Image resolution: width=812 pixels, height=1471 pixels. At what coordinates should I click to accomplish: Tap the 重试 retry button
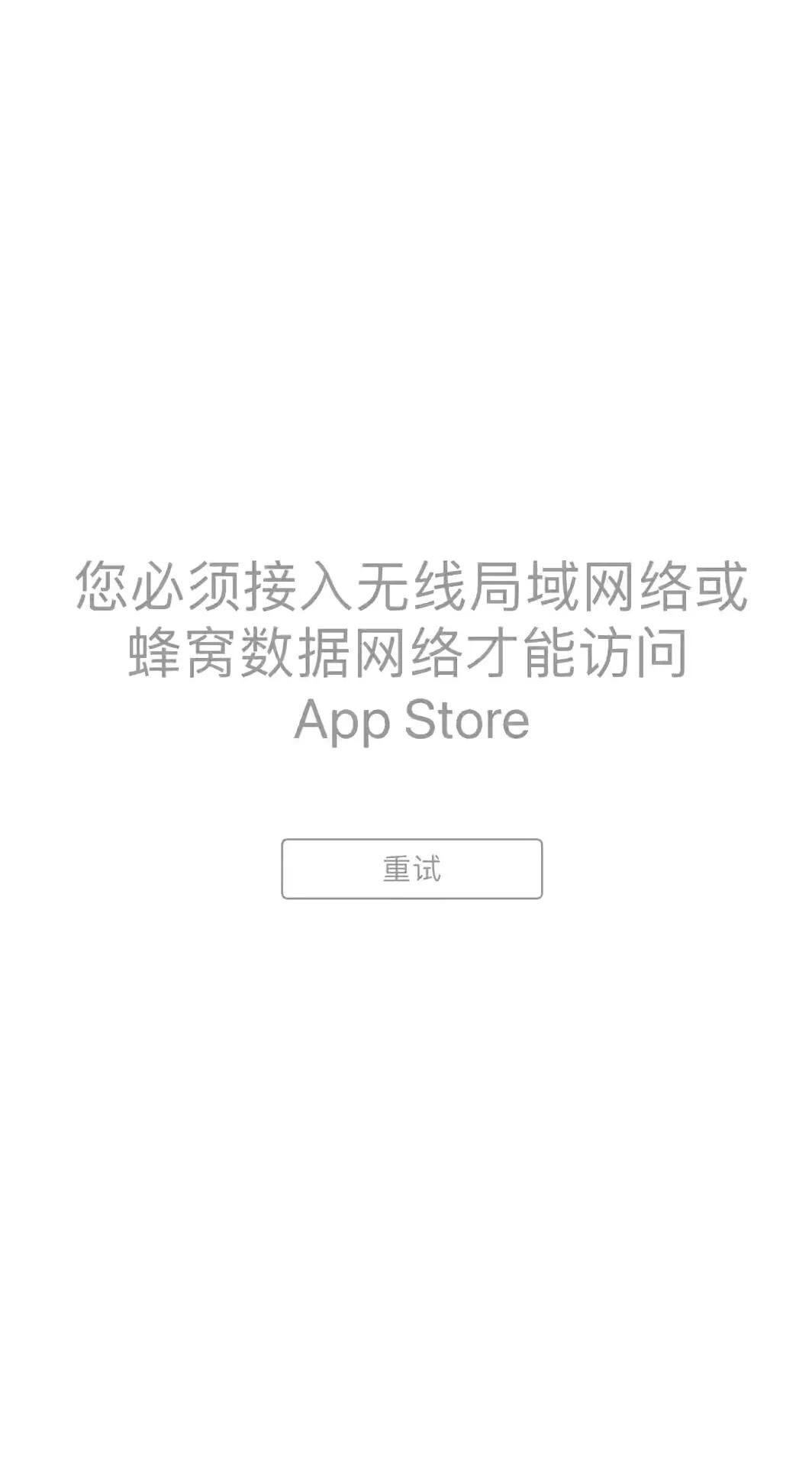point(411,869)
